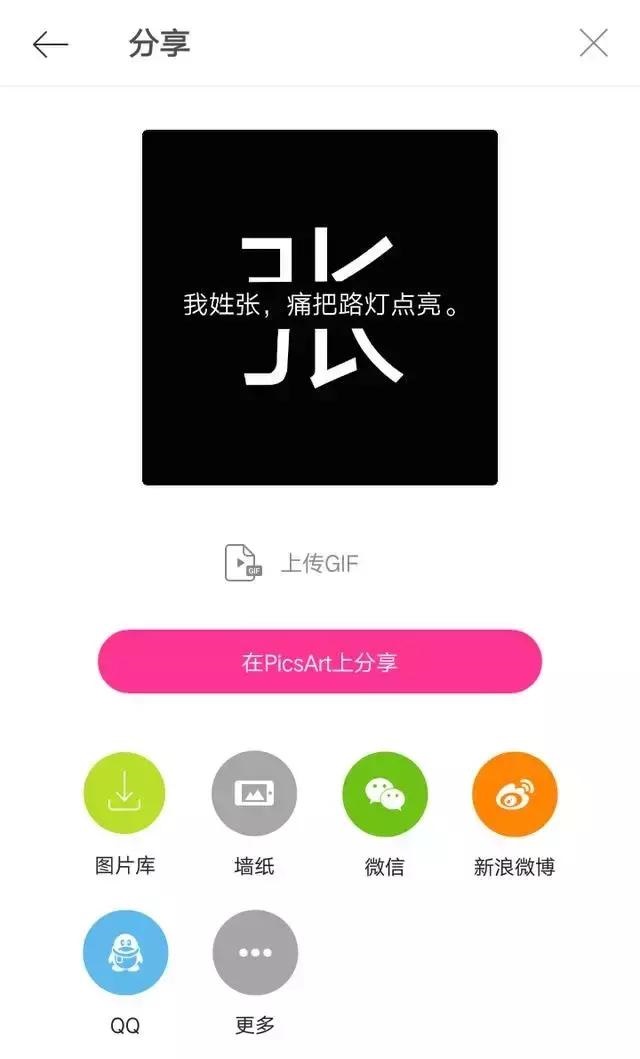Save to 图片库 gallery

click(x=125, y=793)
